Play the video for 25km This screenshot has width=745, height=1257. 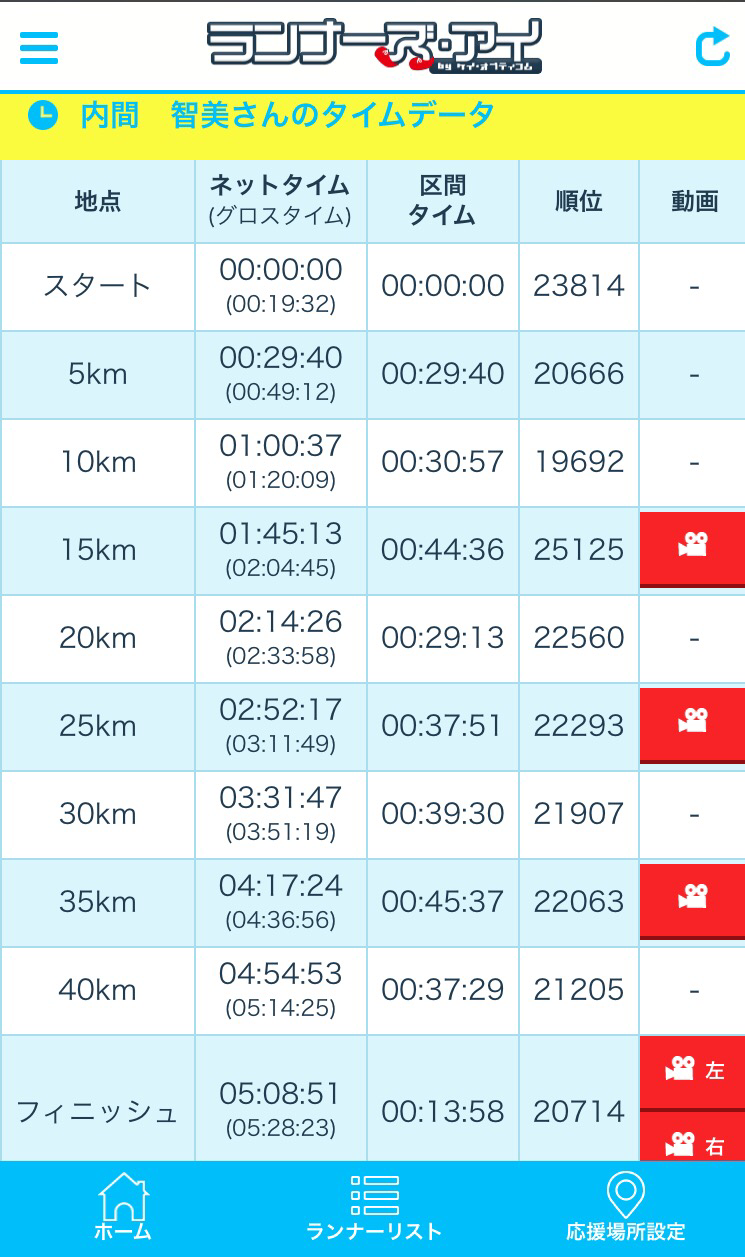coord(693,725)
